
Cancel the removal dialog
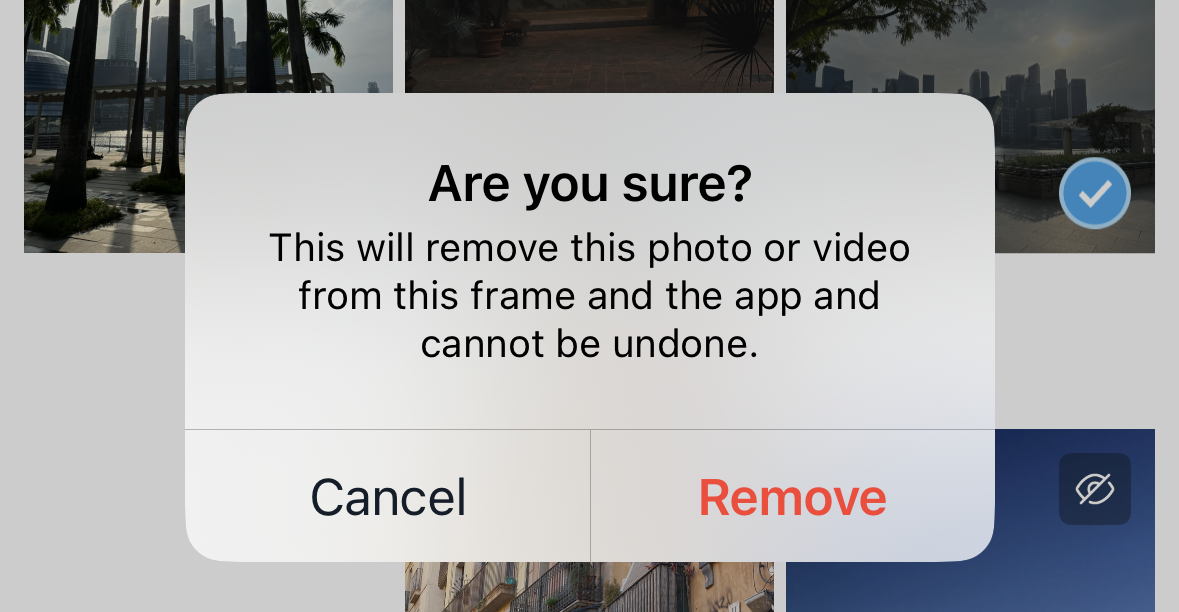(x=388, y=497)
